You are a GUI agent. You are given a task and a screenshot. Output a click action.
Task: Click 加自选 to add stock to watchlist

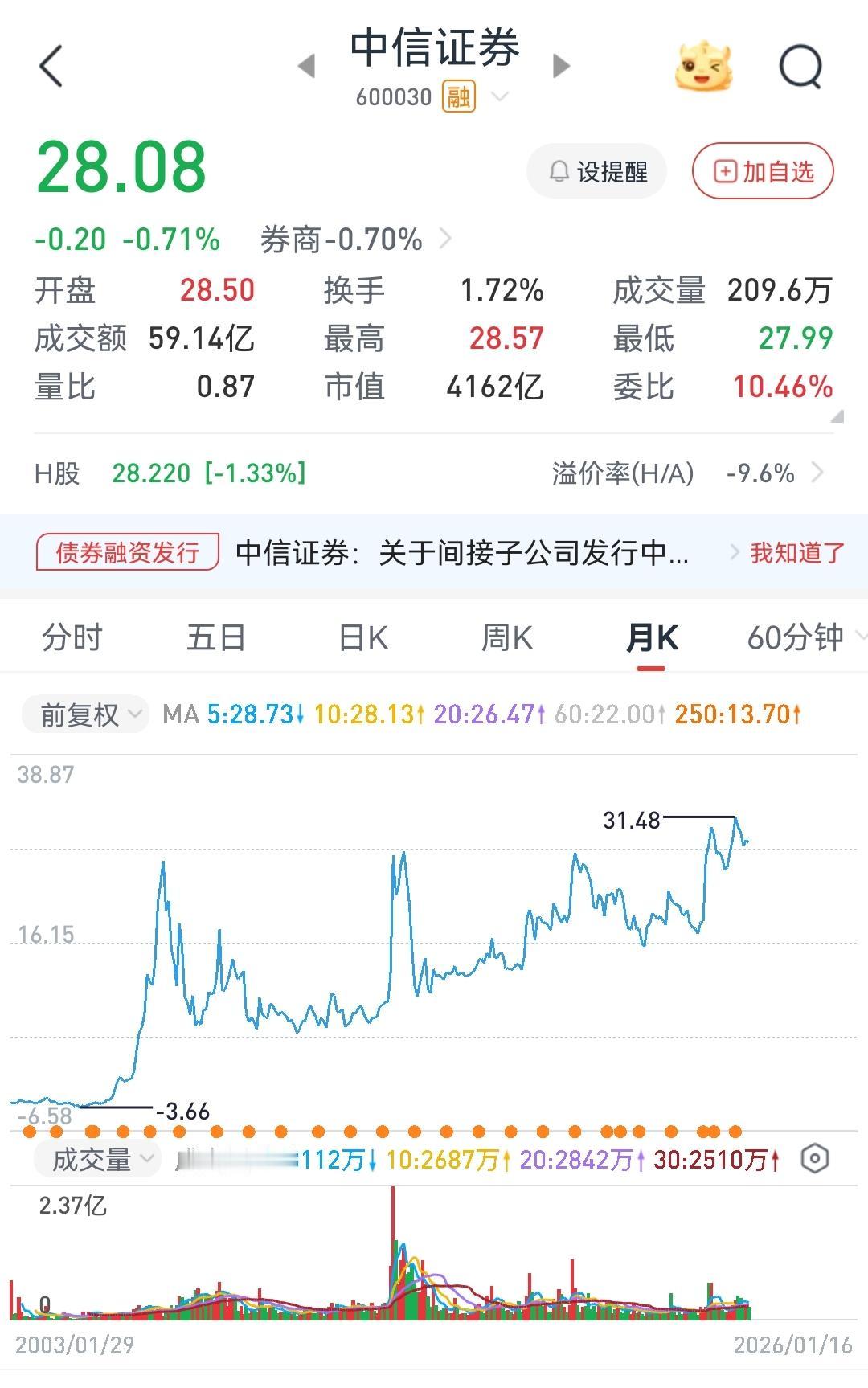click(x=760, y=170)
